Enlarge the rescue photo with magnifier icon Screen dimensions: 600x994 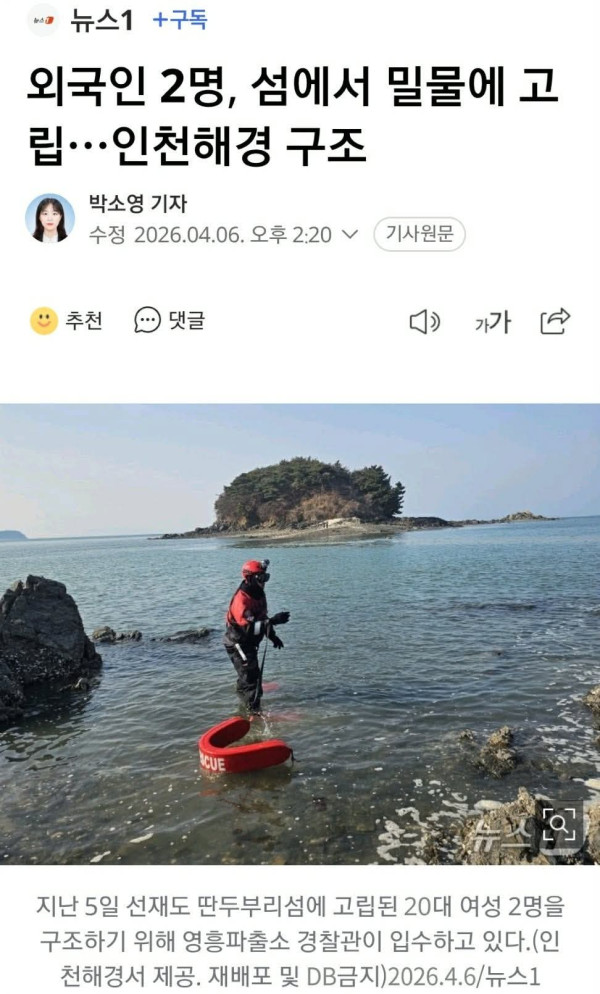click(x=561, y=824)
